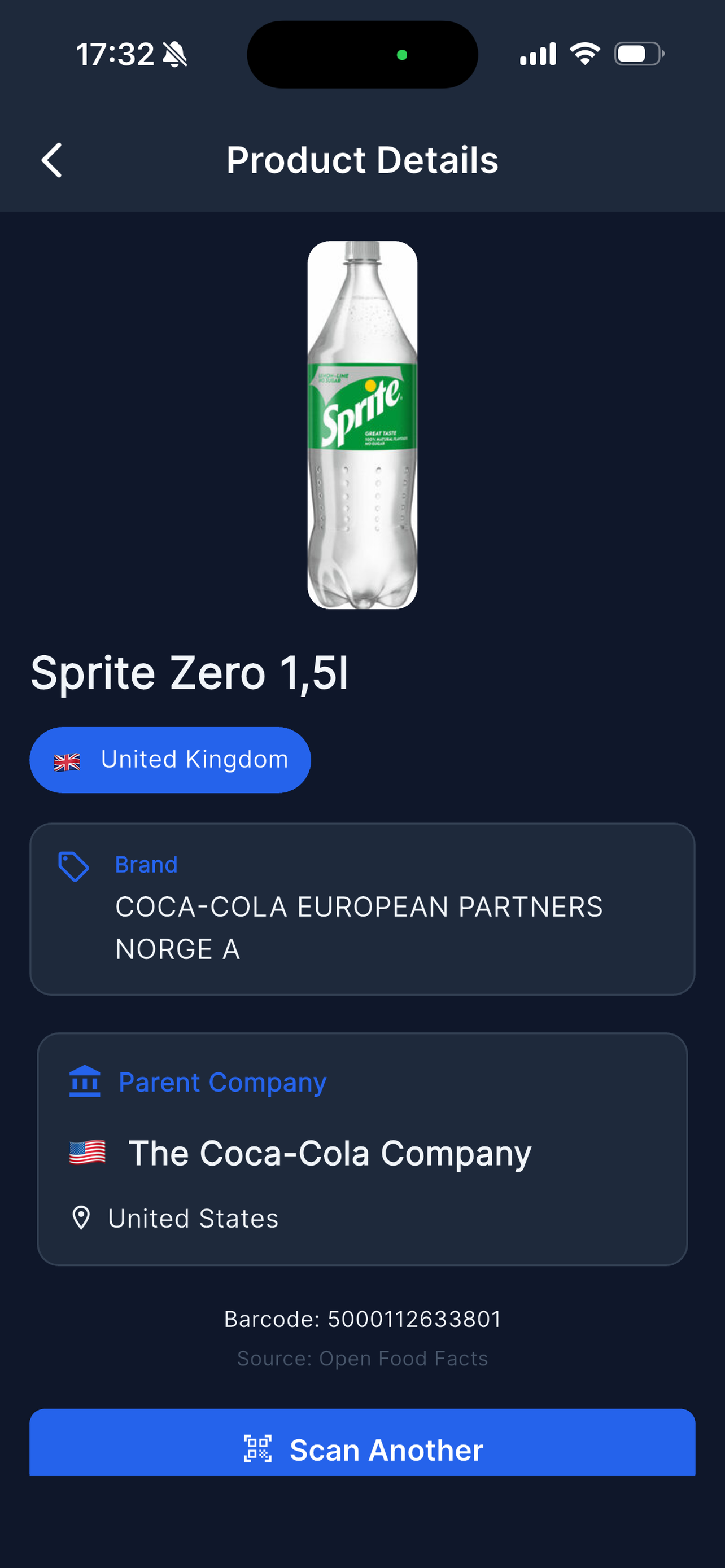725x1568 pixels.
Task: Tap the Sprite Zero bottle thumbnail
Action: click(362, 425)
